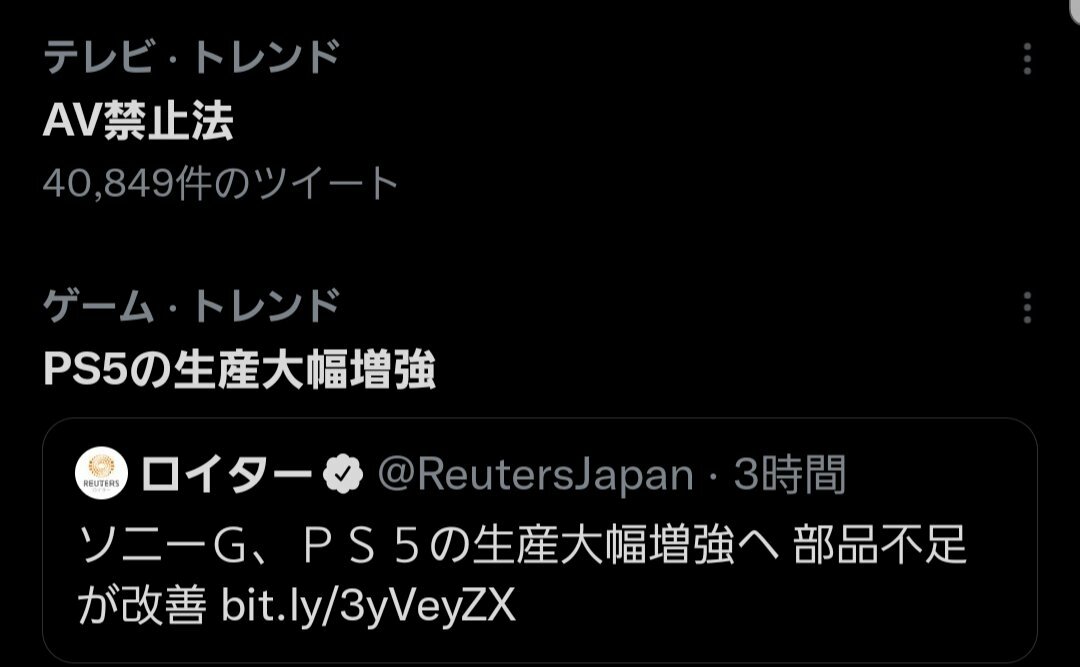Follow the bit.ly/3yVeyZX link

(368, 606)
